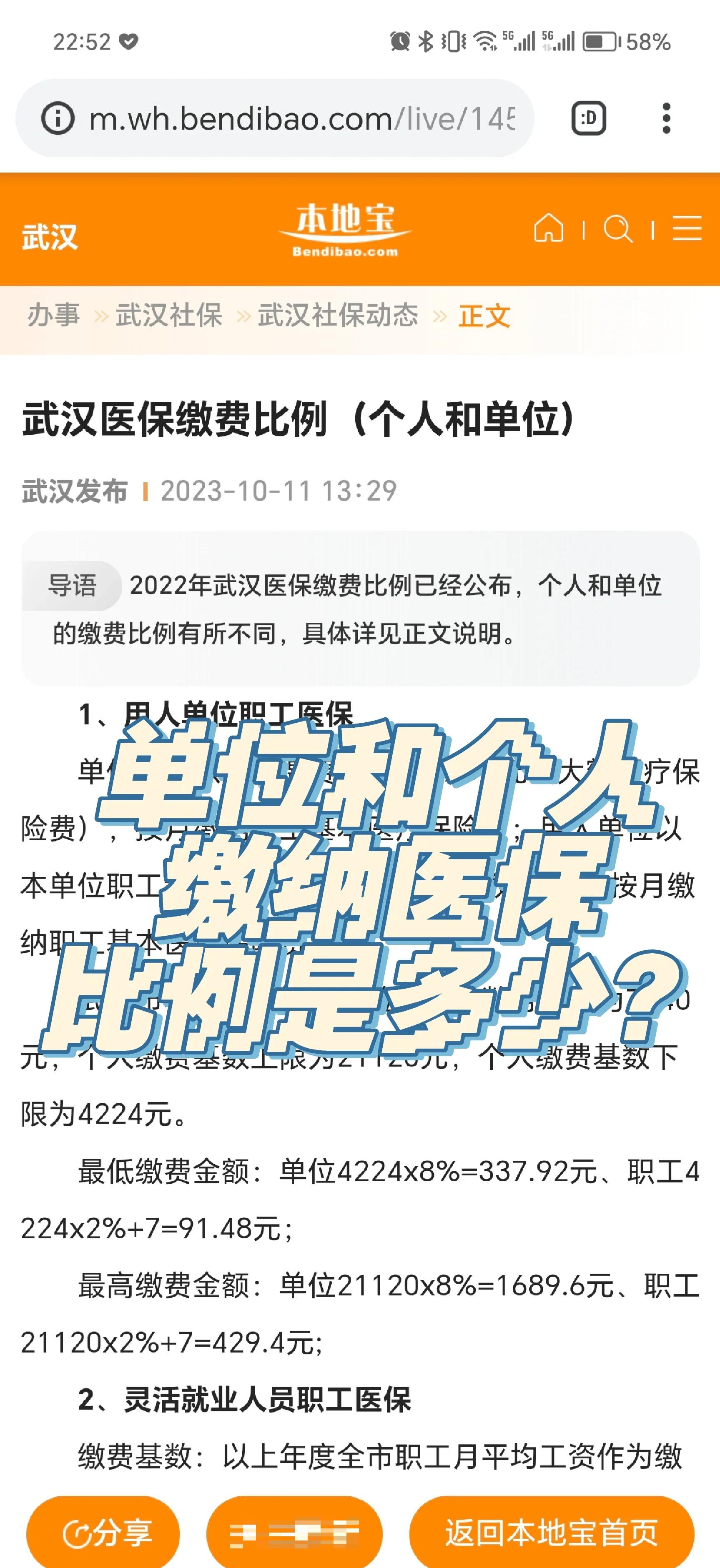Tap 返回本地宝首页 button
This screenshot has width=720, height=1568.
[552, 1533]
